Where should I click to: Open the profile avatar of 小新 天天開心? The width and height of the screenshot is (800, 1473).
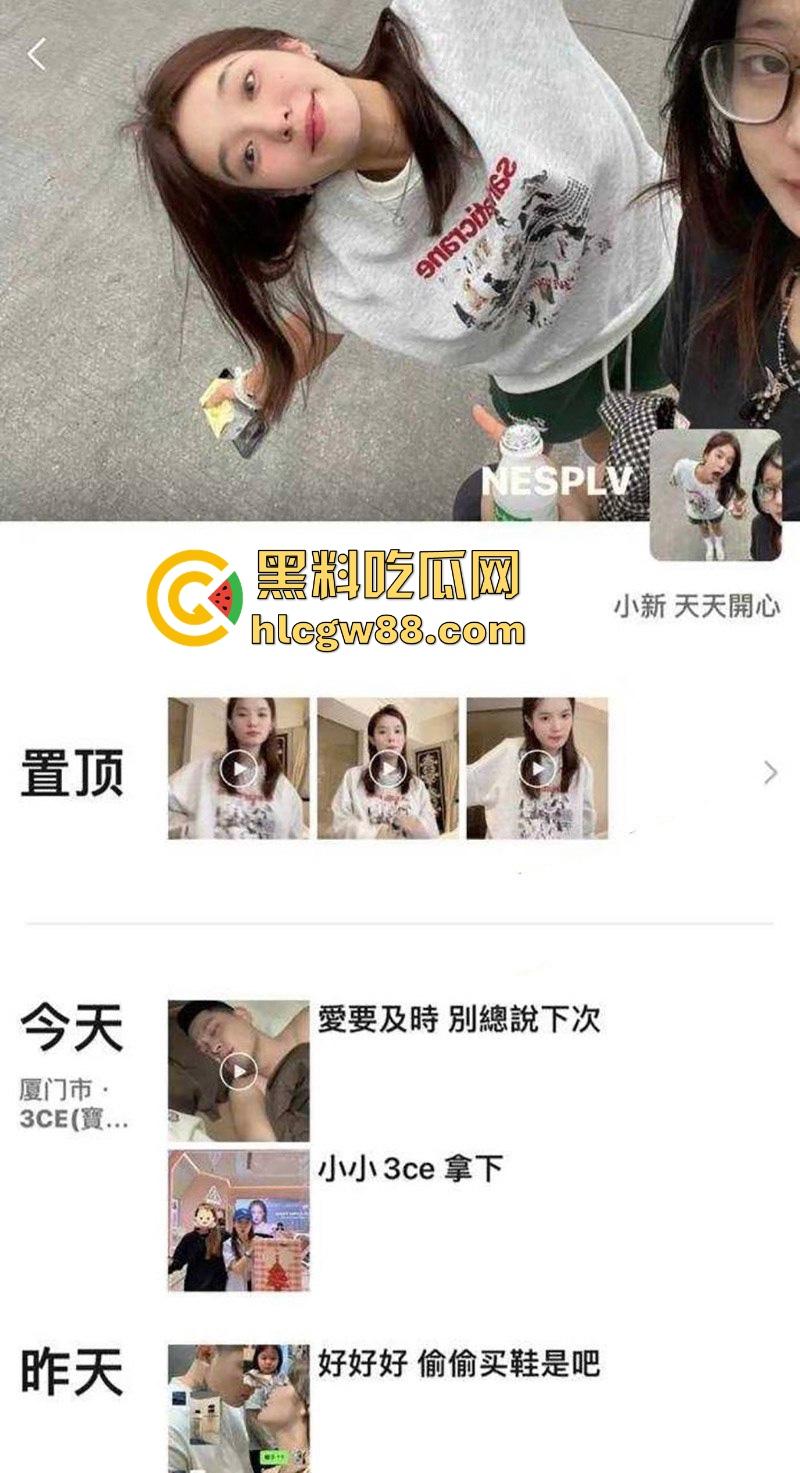point(715,496)
